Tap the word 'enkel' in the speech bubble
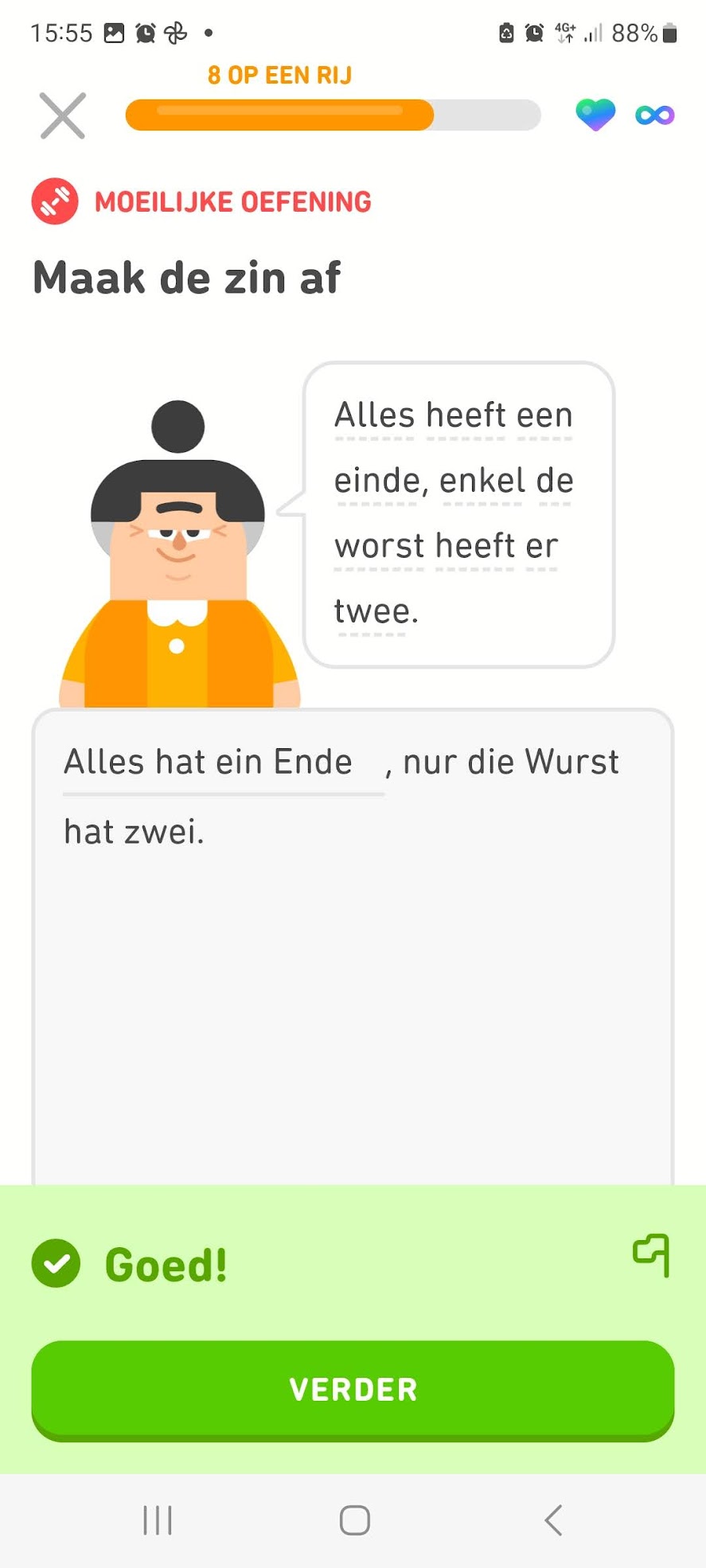706x1568 pixels. (482, 482)
